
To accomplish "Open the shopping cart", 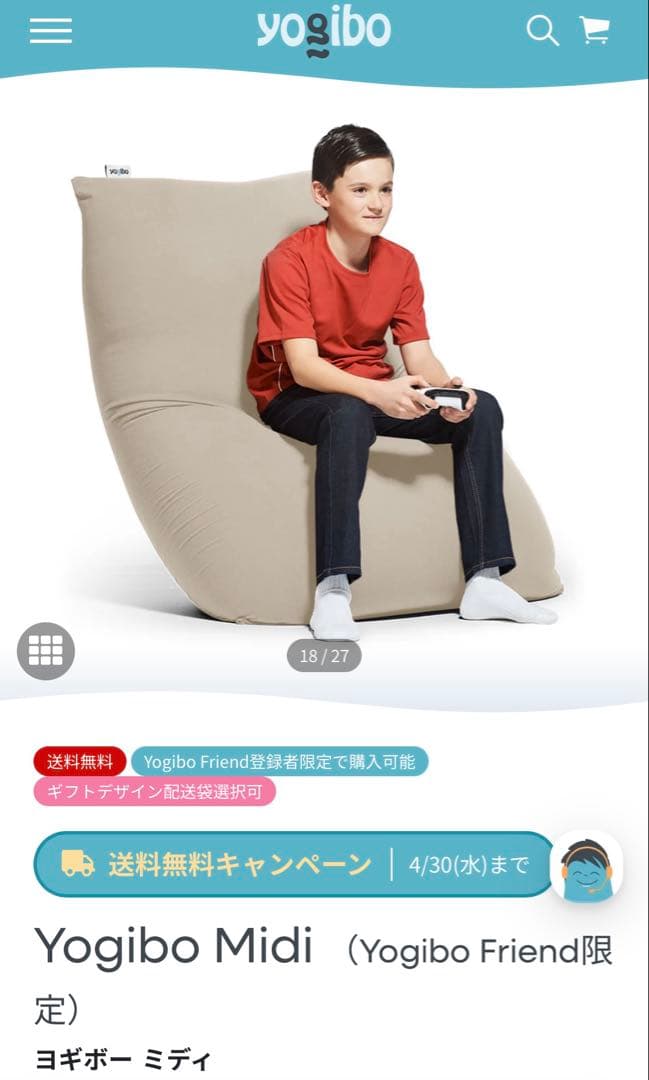I will tap(595, 32).
